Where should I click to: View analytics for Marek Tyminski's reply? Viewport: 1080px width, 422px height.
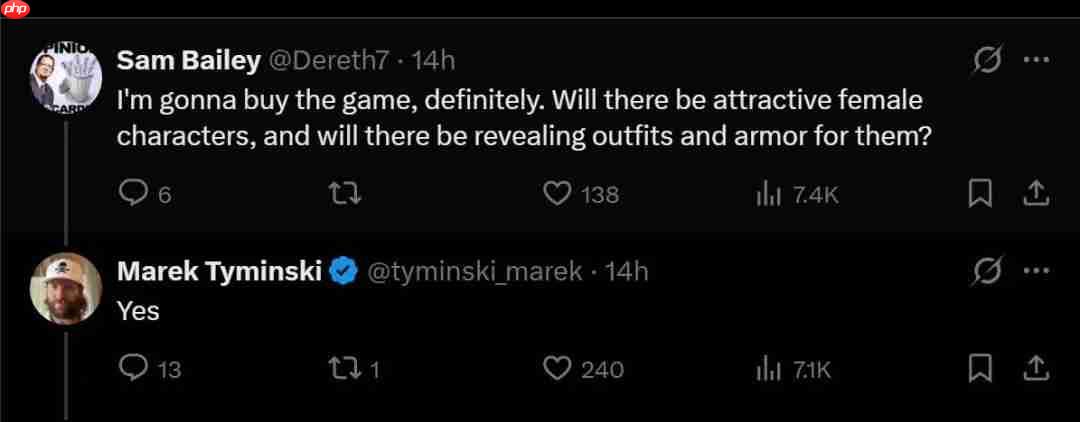click(x=767, y=368)
